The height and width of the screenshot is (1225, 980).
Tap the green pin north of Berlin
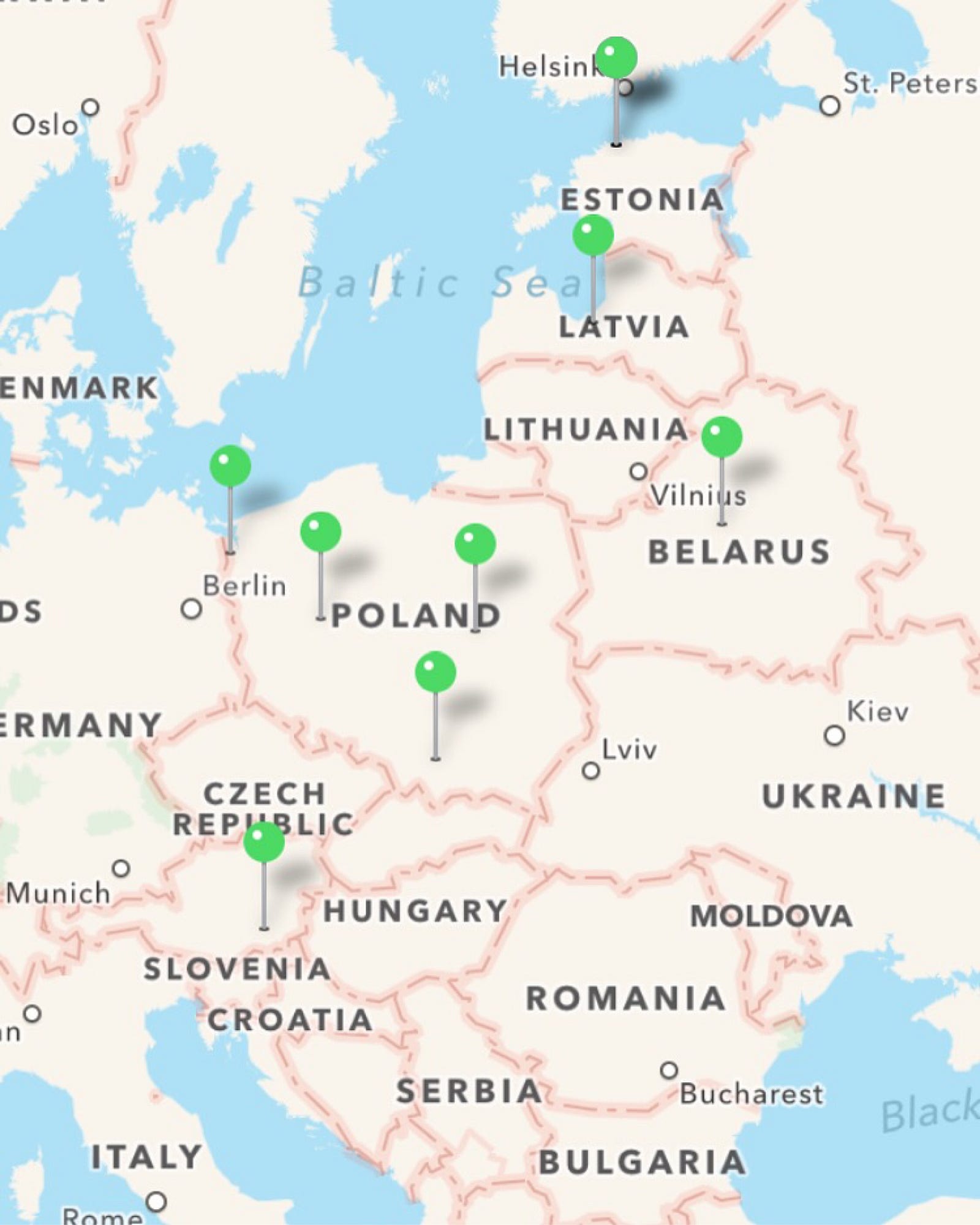point(230,466)
